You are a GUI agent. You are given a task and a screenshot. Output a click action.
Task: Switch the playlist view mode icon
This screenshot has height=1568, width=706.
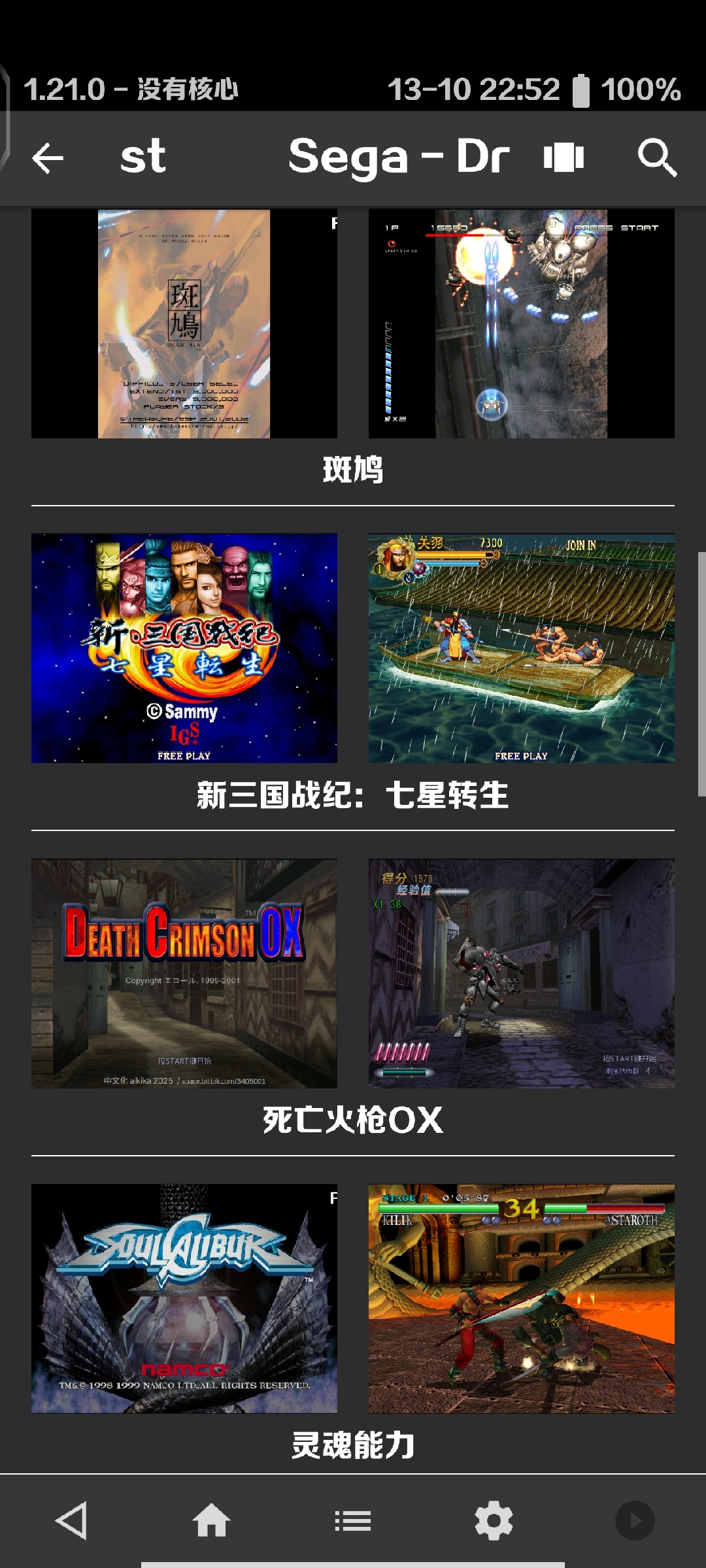coord(563,157)
